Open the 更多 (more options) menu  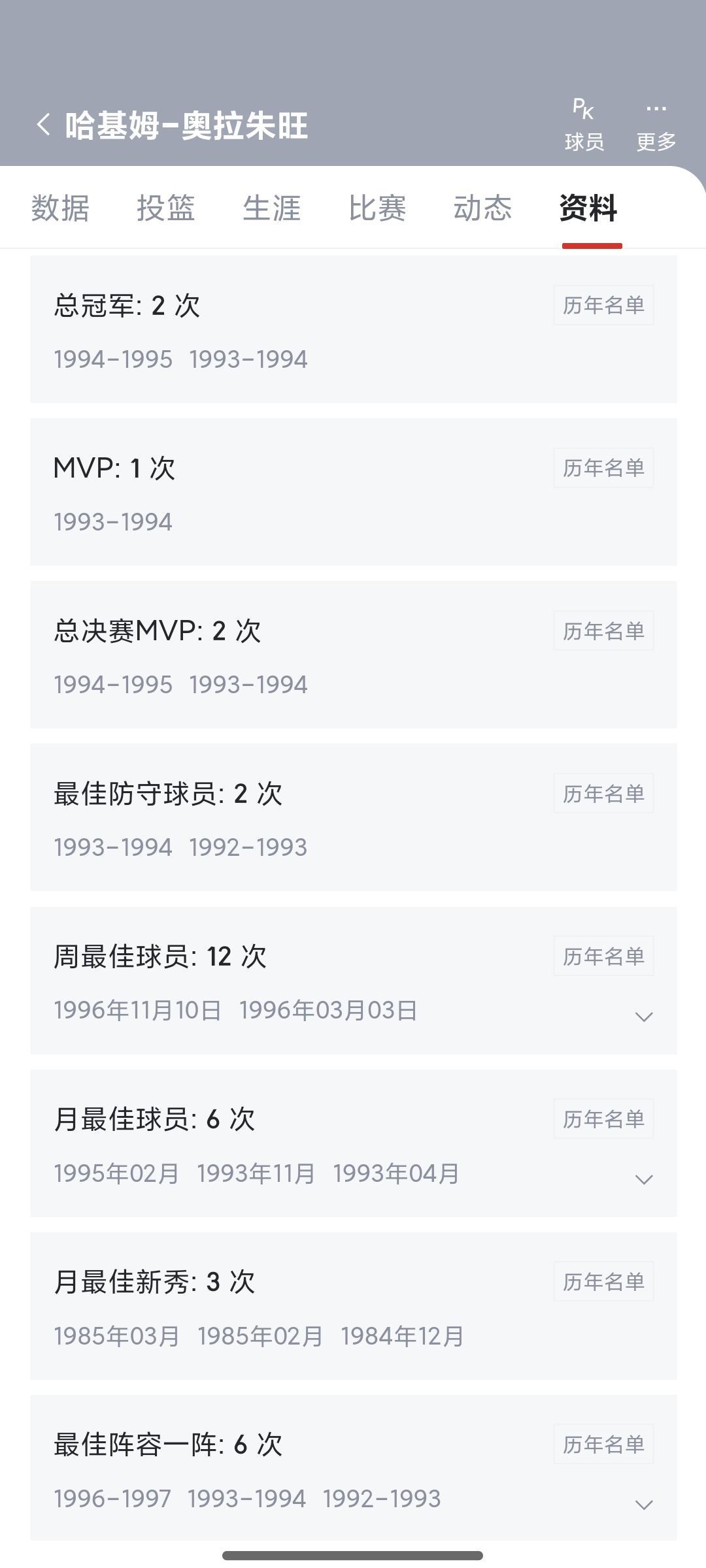pyautogui.click(x=656, y=123)
